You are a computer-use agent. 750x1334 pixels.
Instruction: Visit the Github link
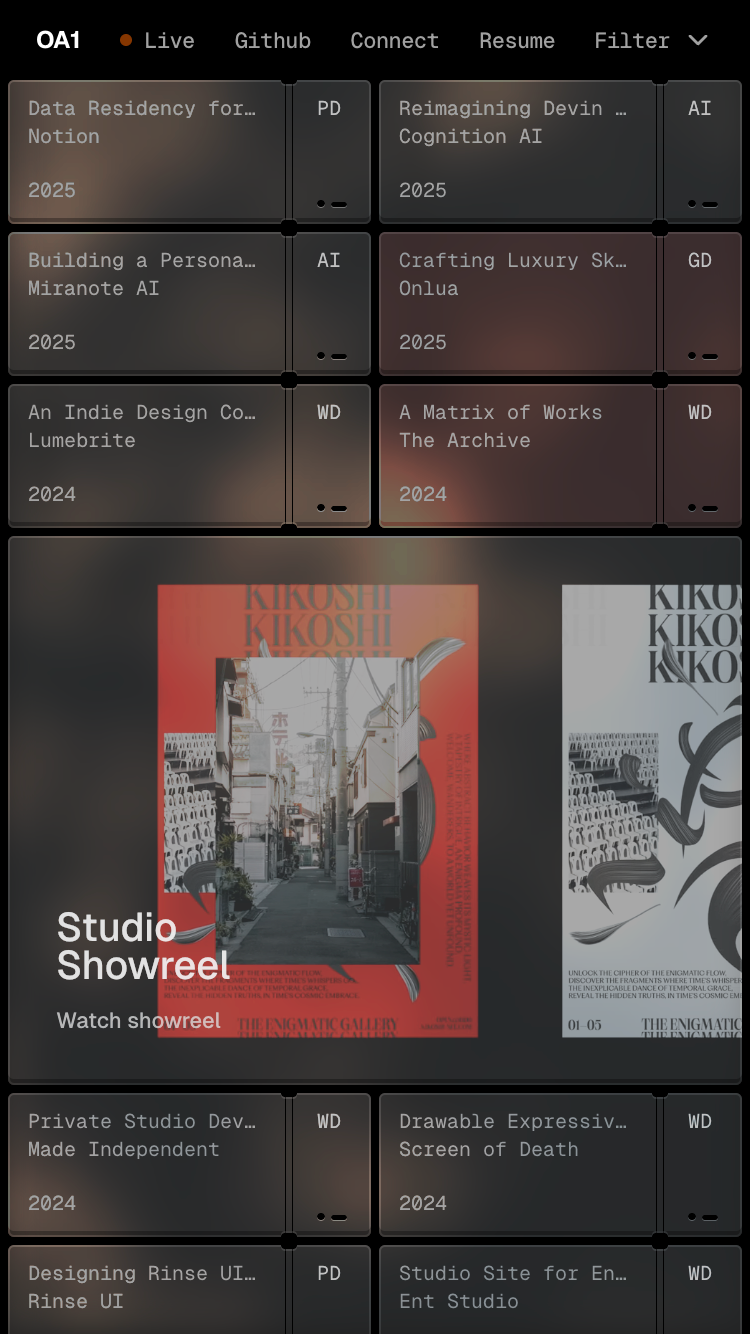click(272, 41)
